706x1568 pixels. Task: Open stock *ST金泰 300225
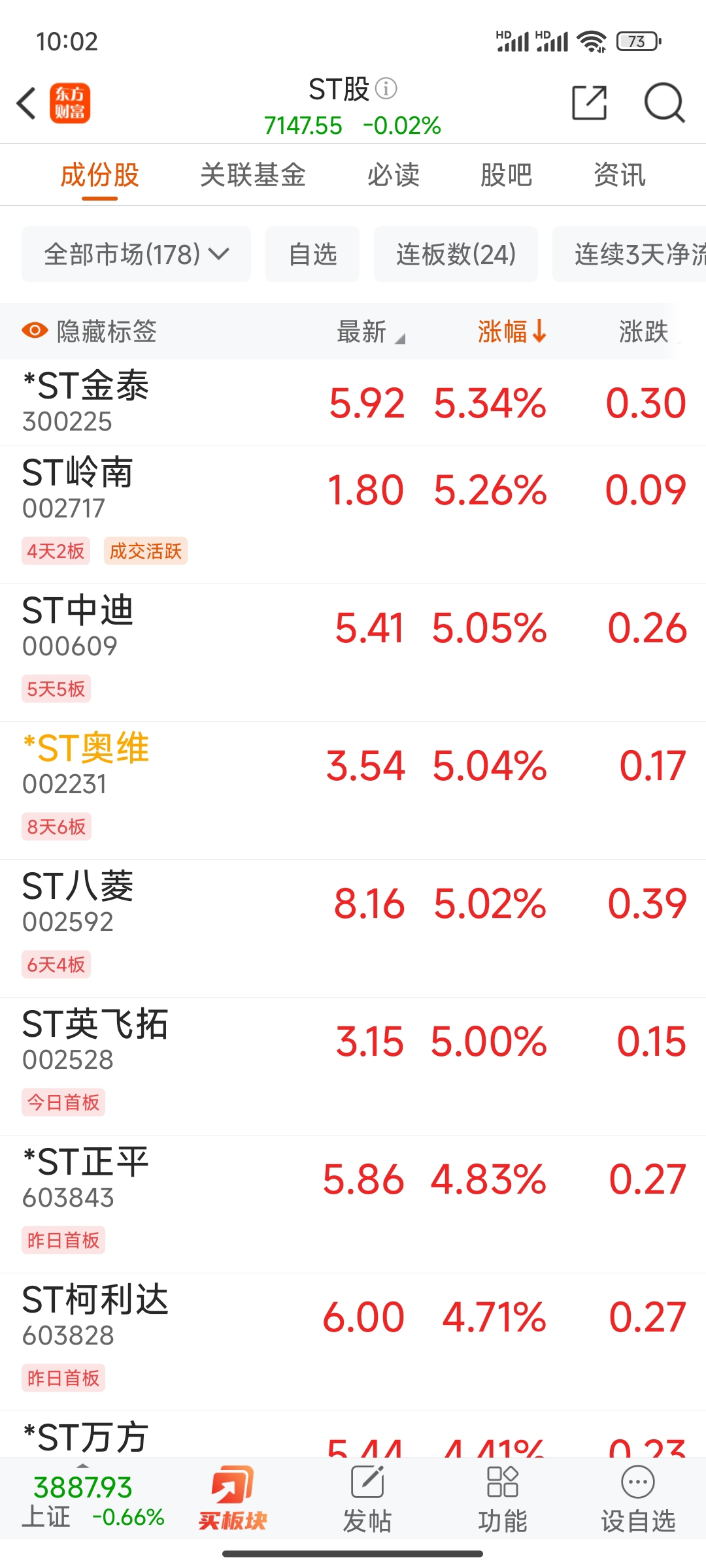point(353,402)
